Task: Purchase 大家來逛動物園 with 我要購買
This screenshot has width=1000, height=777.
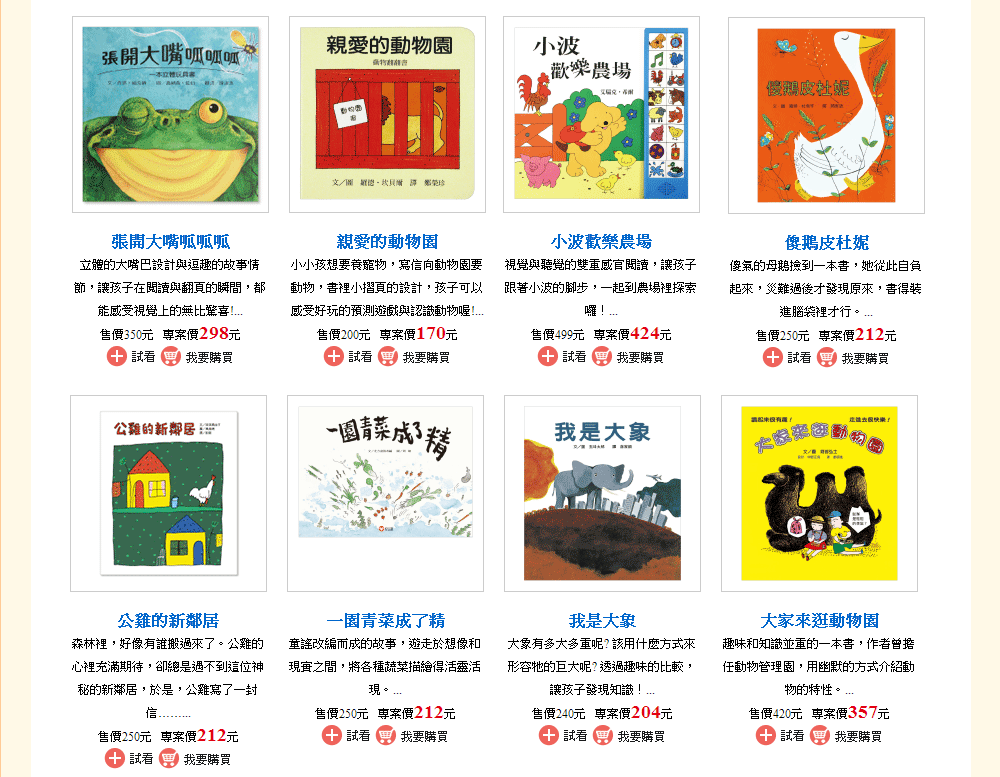Action: [846, 735]
